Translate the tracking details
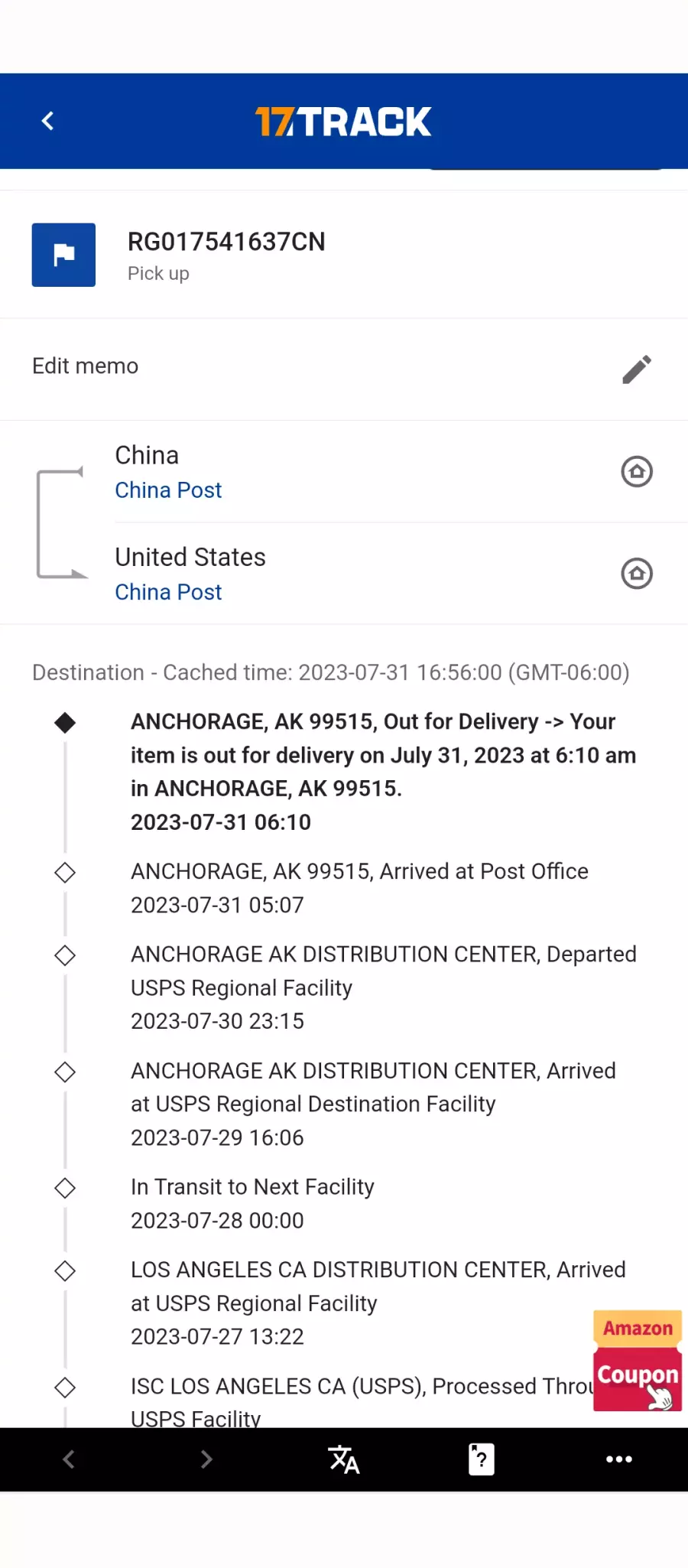Viewport: 688px width, 1568px height. tap(343, 1459)
